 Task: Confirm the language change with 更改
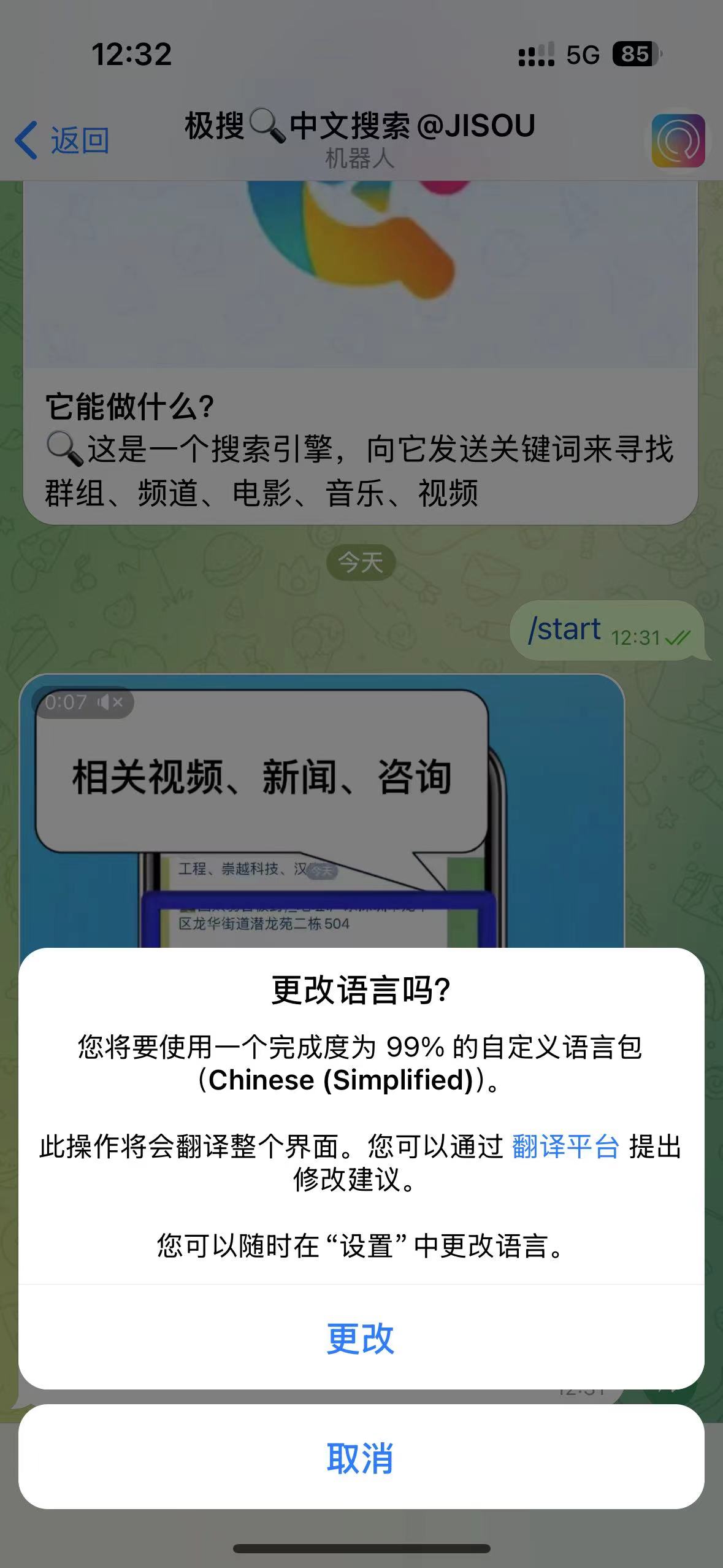click(x=361, y=1339)
